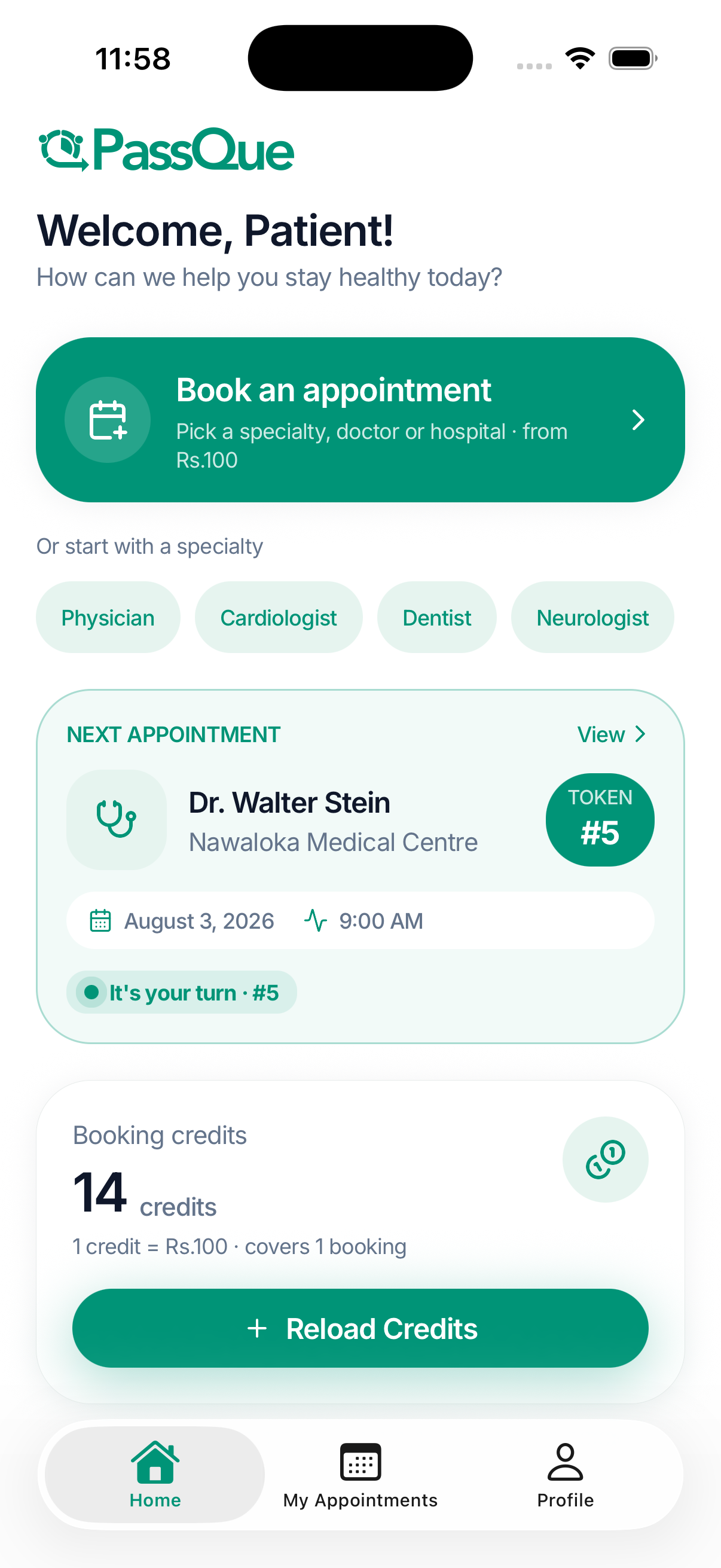Screen dimensions: 721x1568
Task: Choose the Cardiologist specialty chip
Action: pyautogui.click(x=279, y=617)
